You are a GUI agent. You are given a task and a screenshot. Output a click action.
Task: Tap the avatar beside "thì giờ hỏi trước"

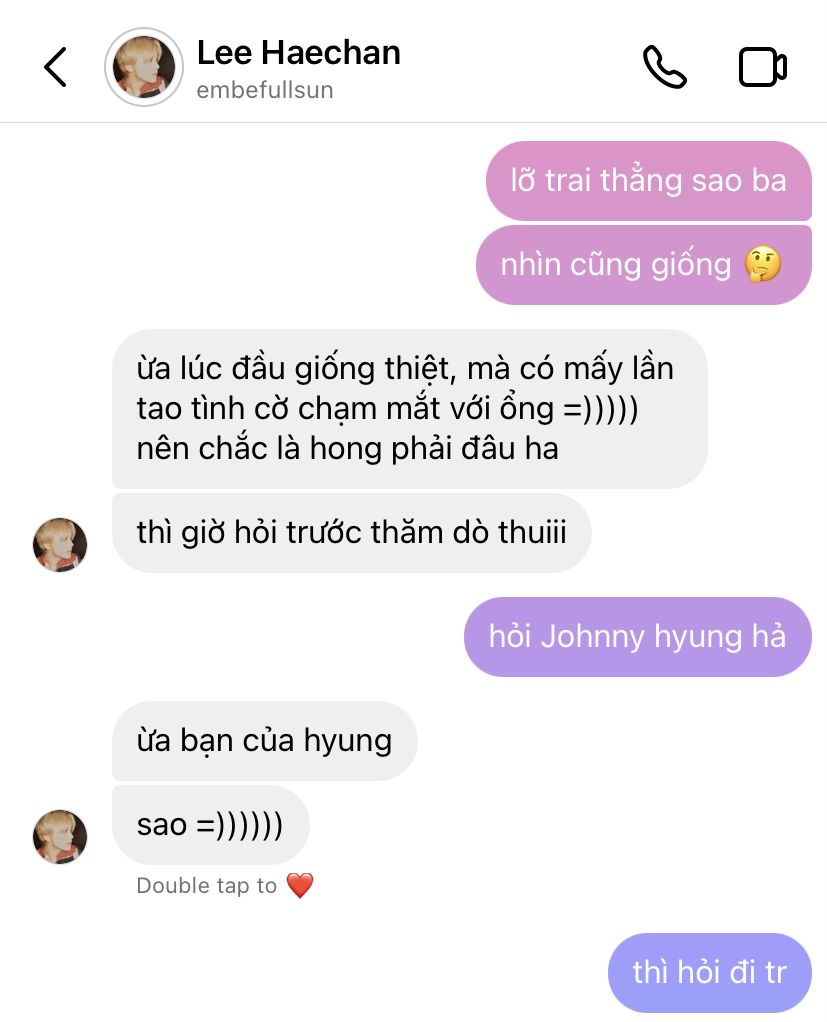click(60, 544)
